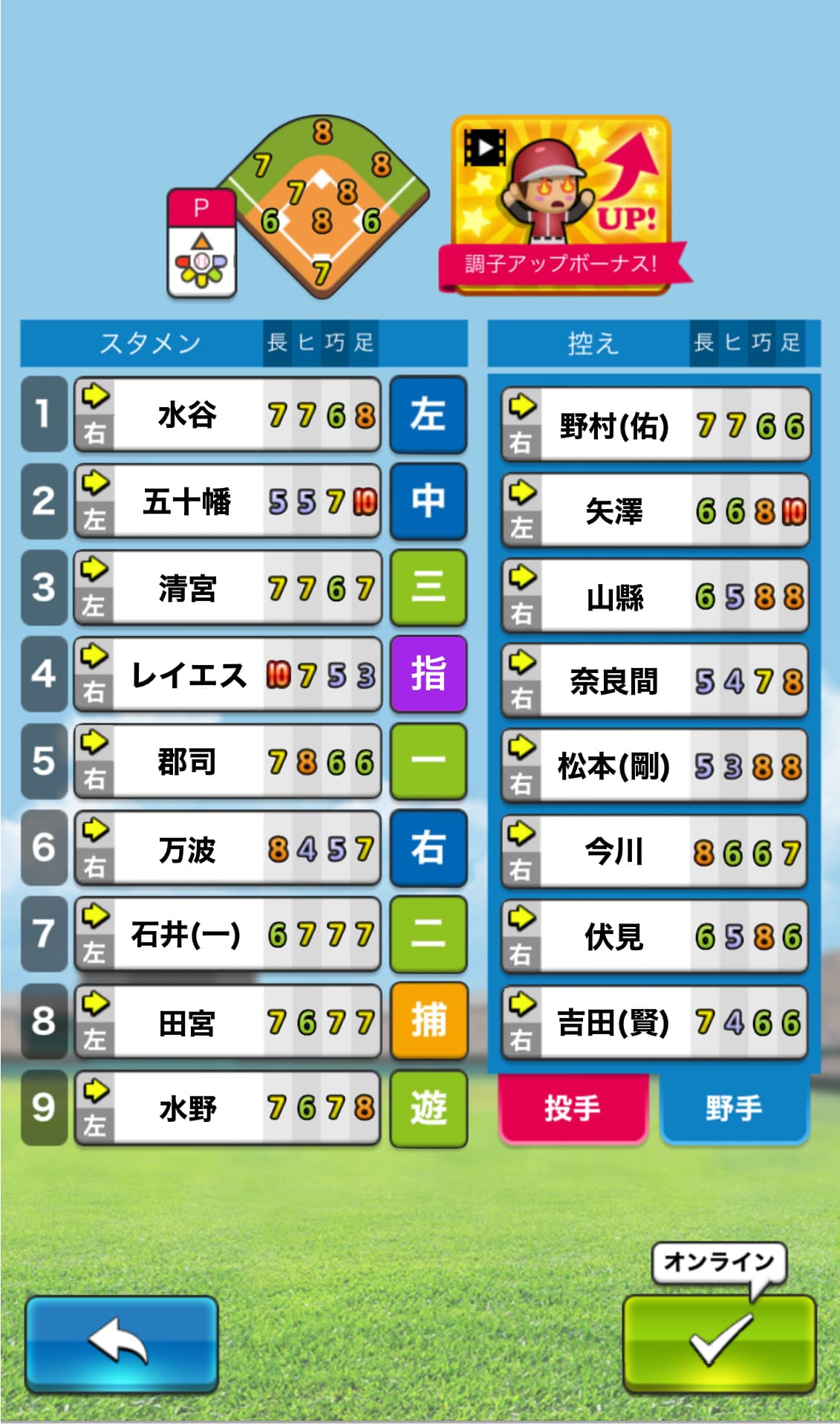Go back with the blue arrow button
The width and height of the screenshot is (840, 1425).
tap(121, 1343)
